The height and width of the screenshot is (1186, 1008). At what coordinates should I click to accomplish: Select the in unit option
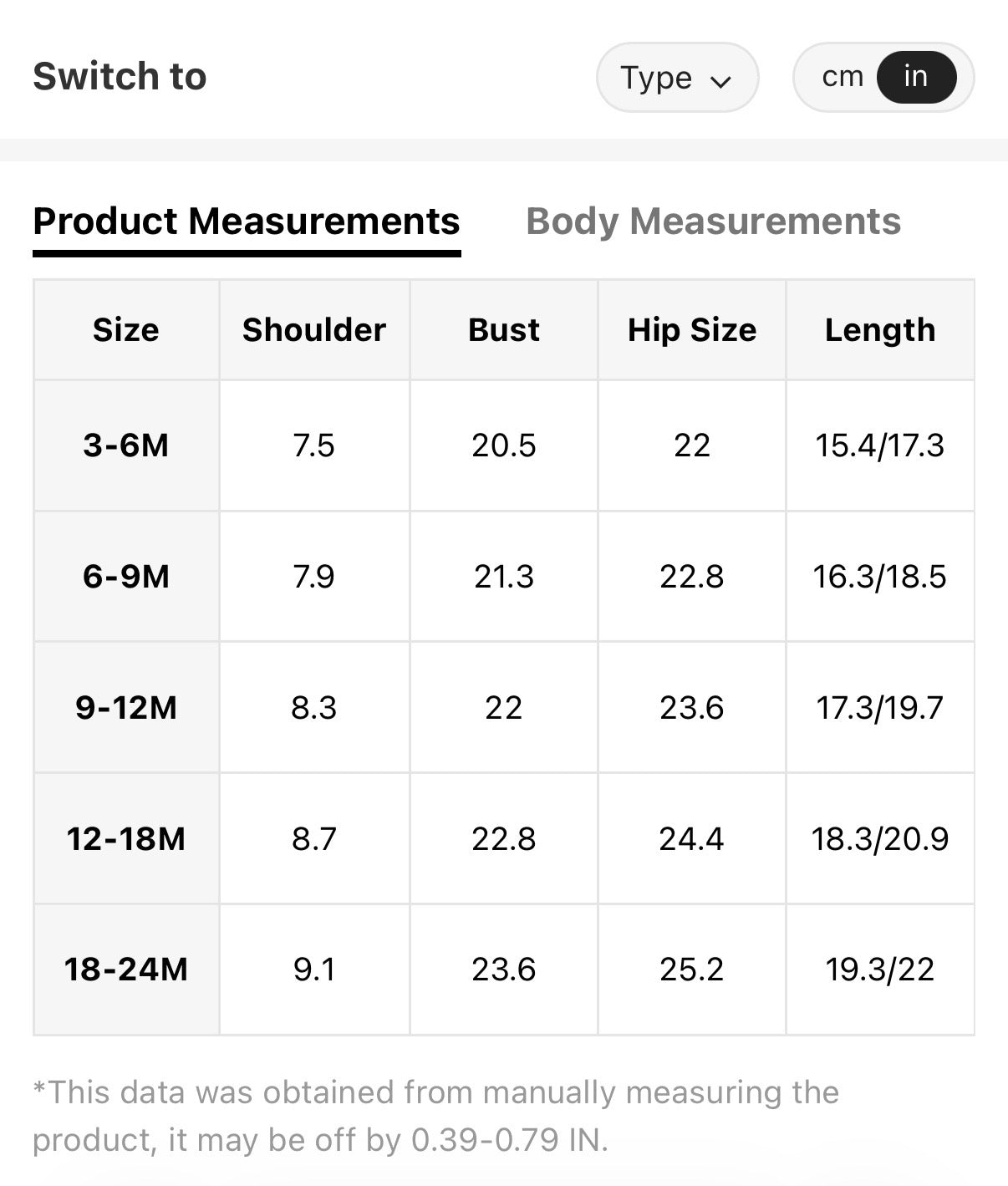pos(916,77)
